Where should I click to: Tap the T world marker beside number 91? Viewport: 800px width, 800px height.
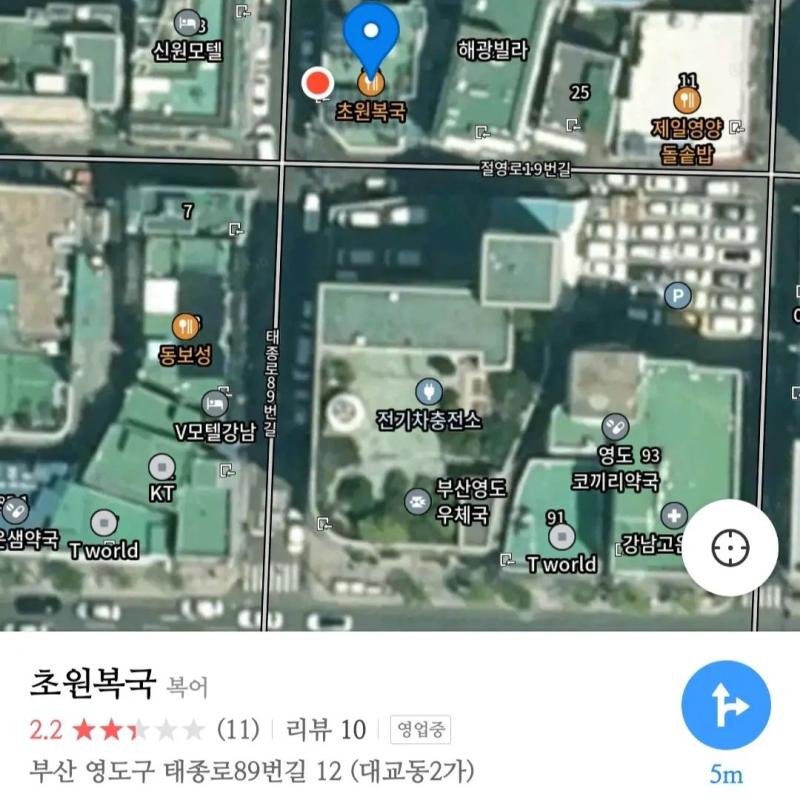[x=562, y=537]
